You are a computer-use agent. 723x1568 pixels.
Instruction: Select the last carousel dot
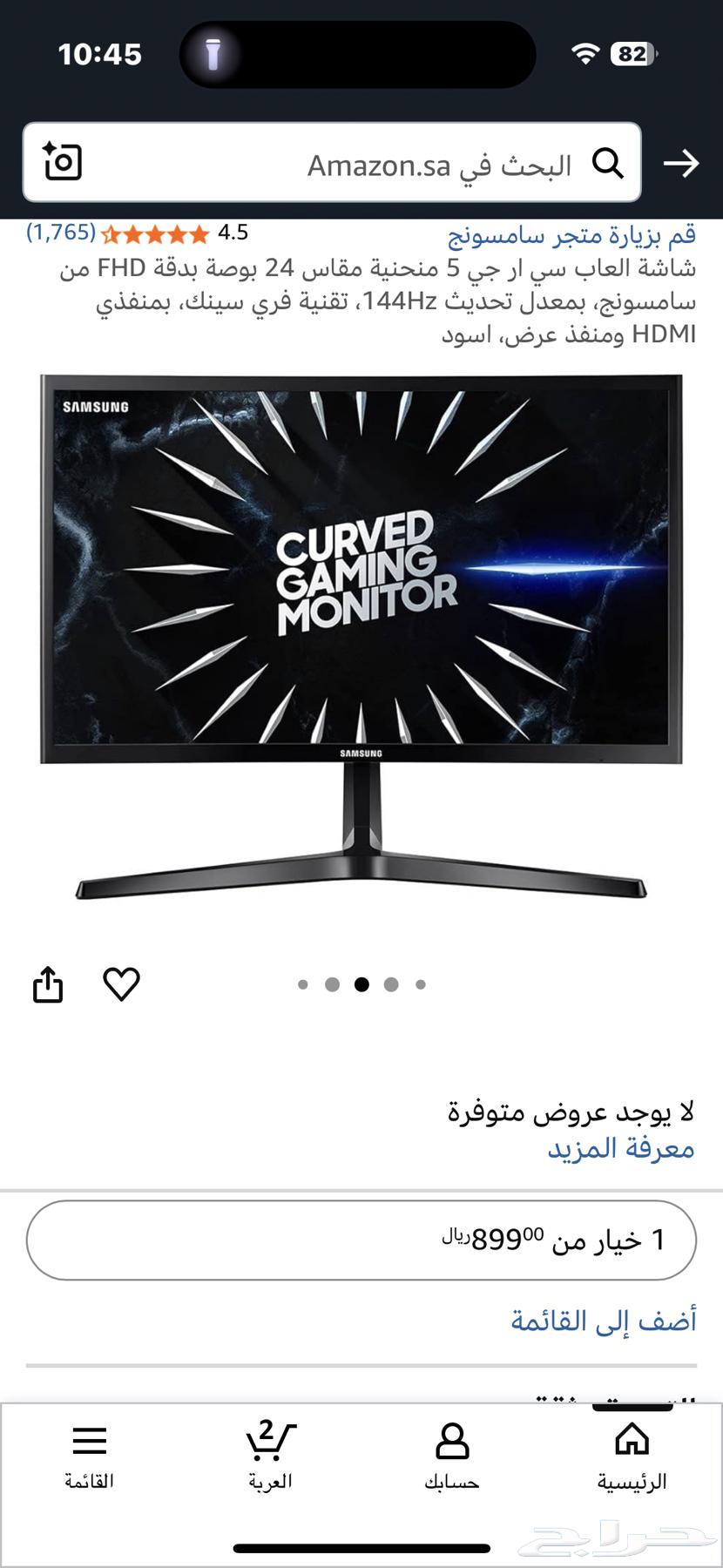420,983
